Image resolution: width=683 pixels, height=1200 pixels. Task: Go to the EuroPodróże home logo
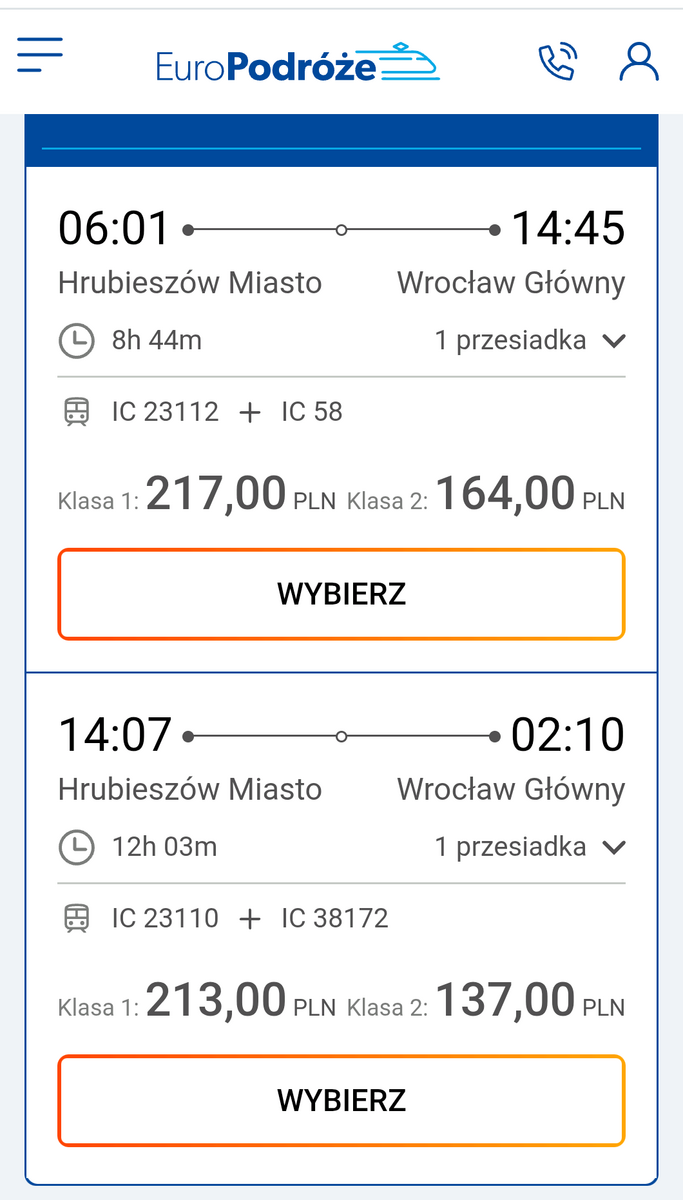(297, 64)
